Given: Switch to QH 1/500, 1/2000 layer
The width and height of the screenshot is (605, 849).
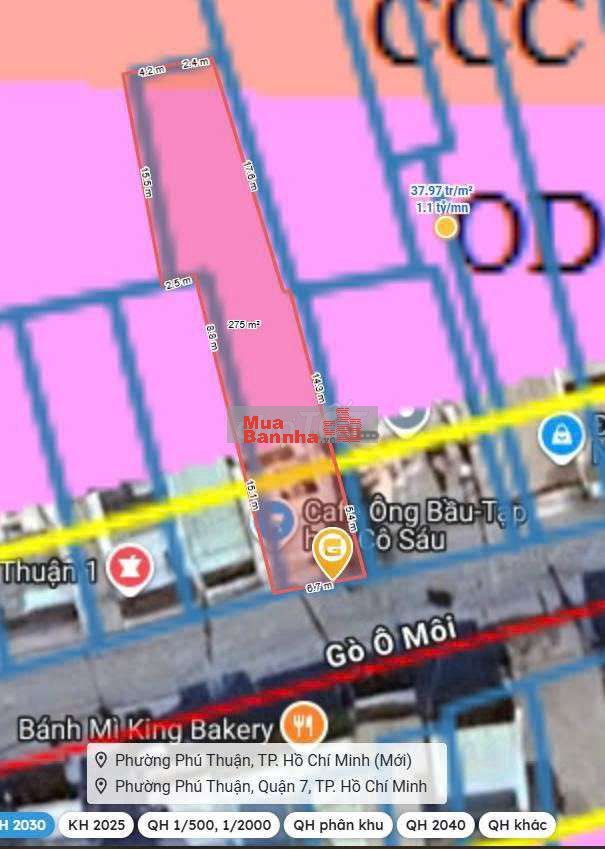Looking at the screenshot, I should [208, 825].
